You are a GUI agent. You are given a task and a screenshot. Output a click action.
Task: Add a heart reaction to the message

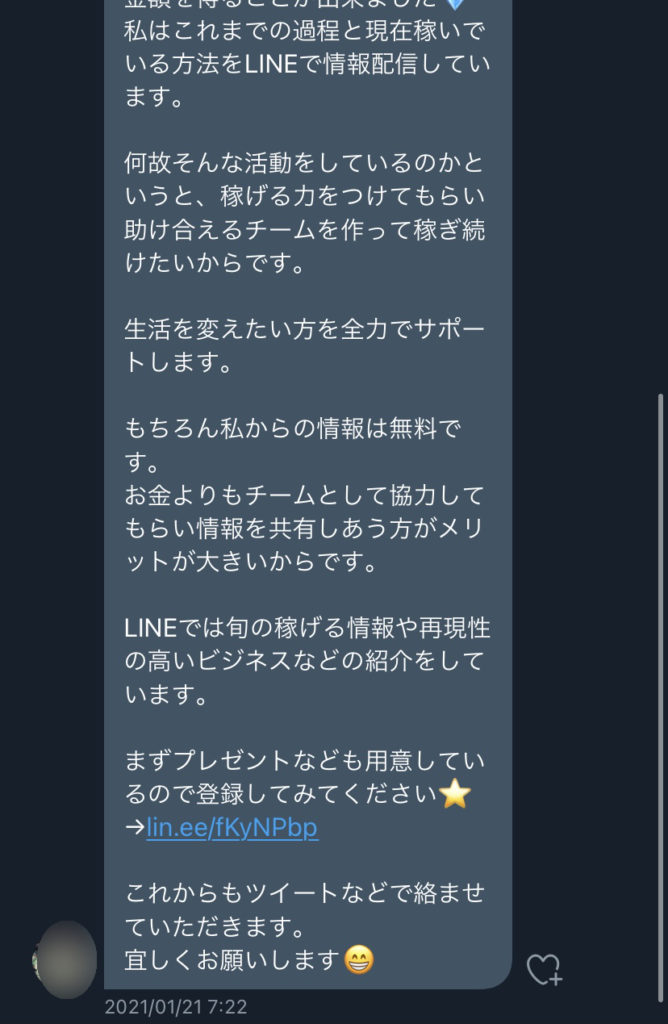pyautogui.click(x=543, y=968)
